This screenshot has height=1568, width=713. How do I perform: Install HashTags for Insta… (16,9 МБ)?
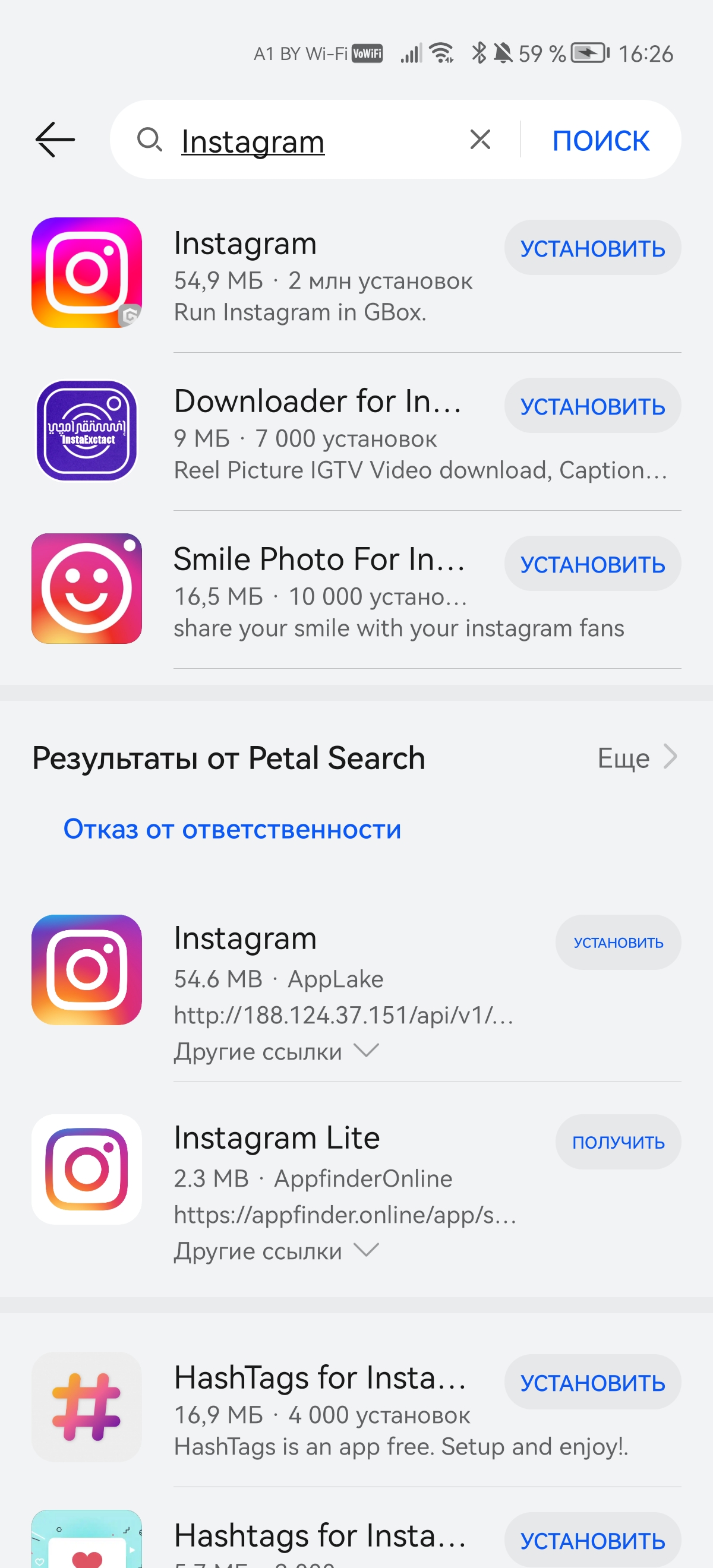click(592, 1382)
